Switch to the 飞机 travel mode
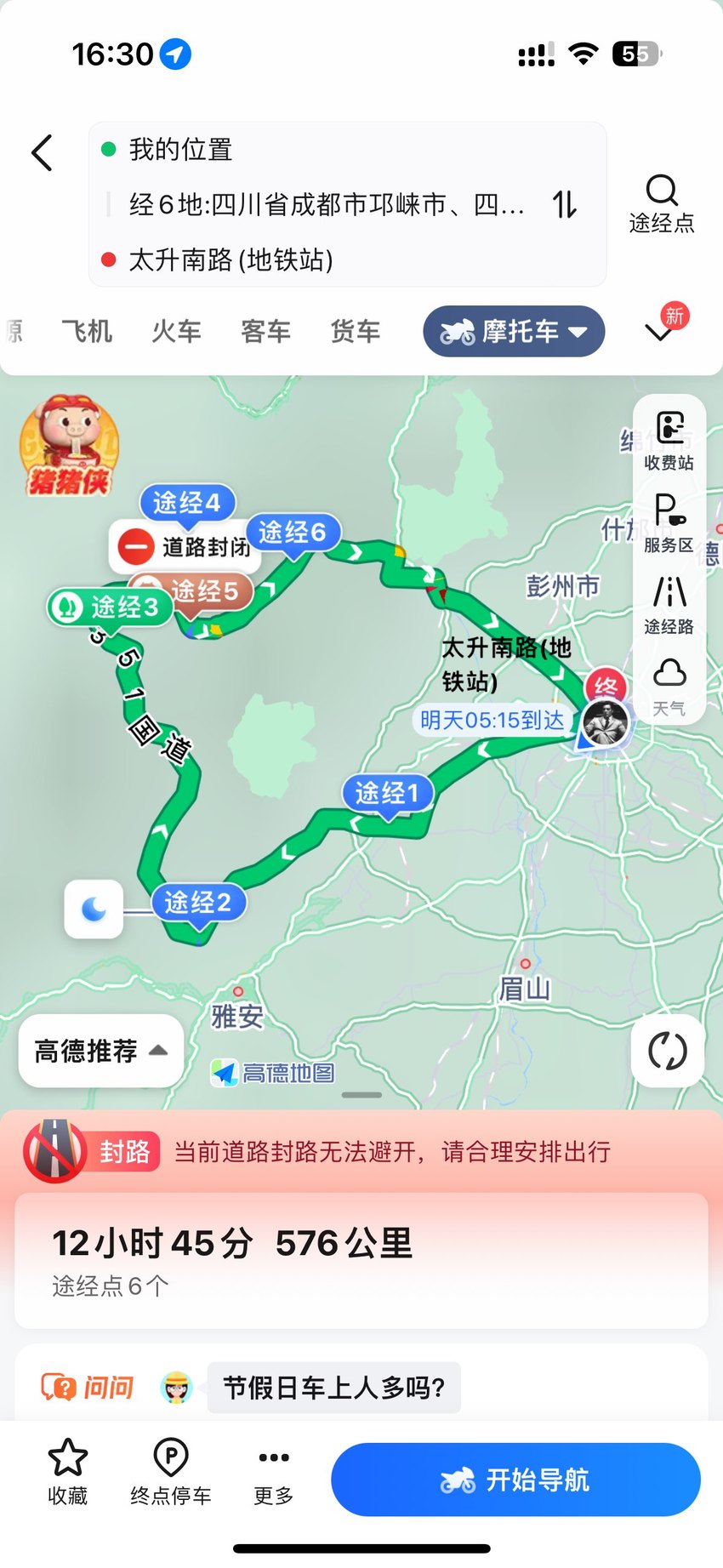This screenshot has width=723, height=1568. (x=87, y=331)
